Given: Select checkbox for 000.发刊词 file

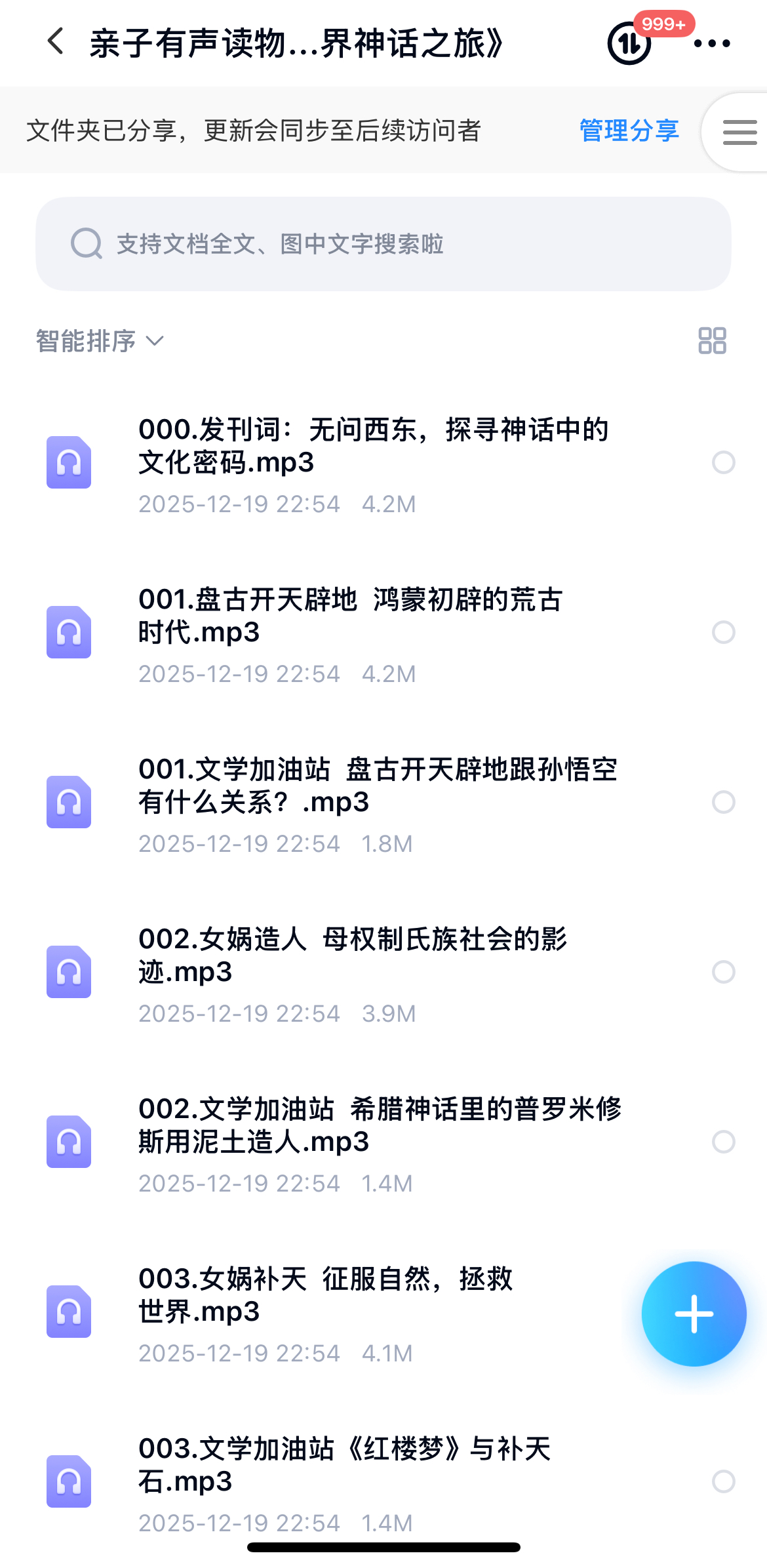Looking at the screenshot, I should point(723,462).
